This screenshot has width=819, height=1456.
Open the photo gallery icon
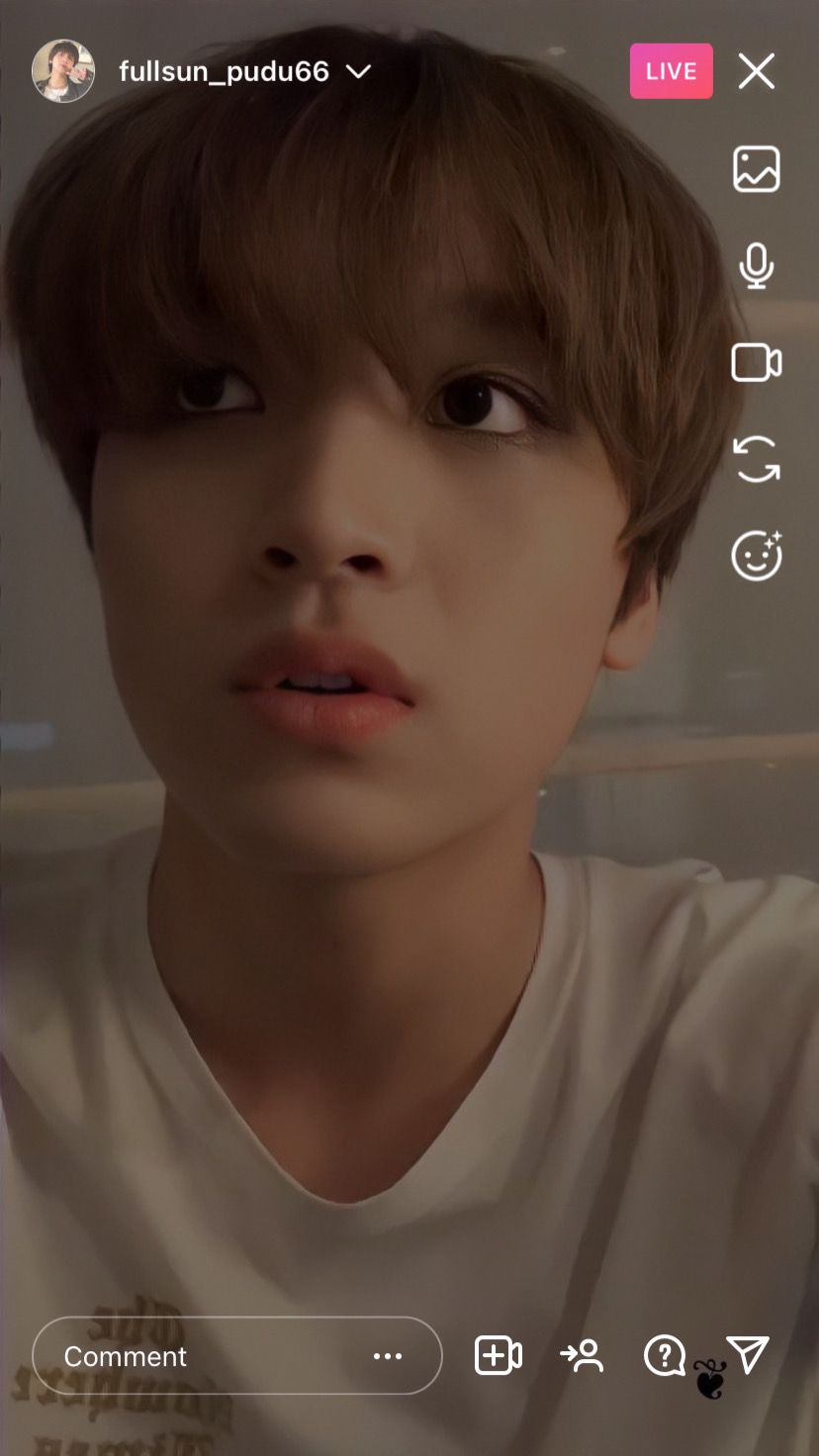pyautogui.click(x=756, y=169)
